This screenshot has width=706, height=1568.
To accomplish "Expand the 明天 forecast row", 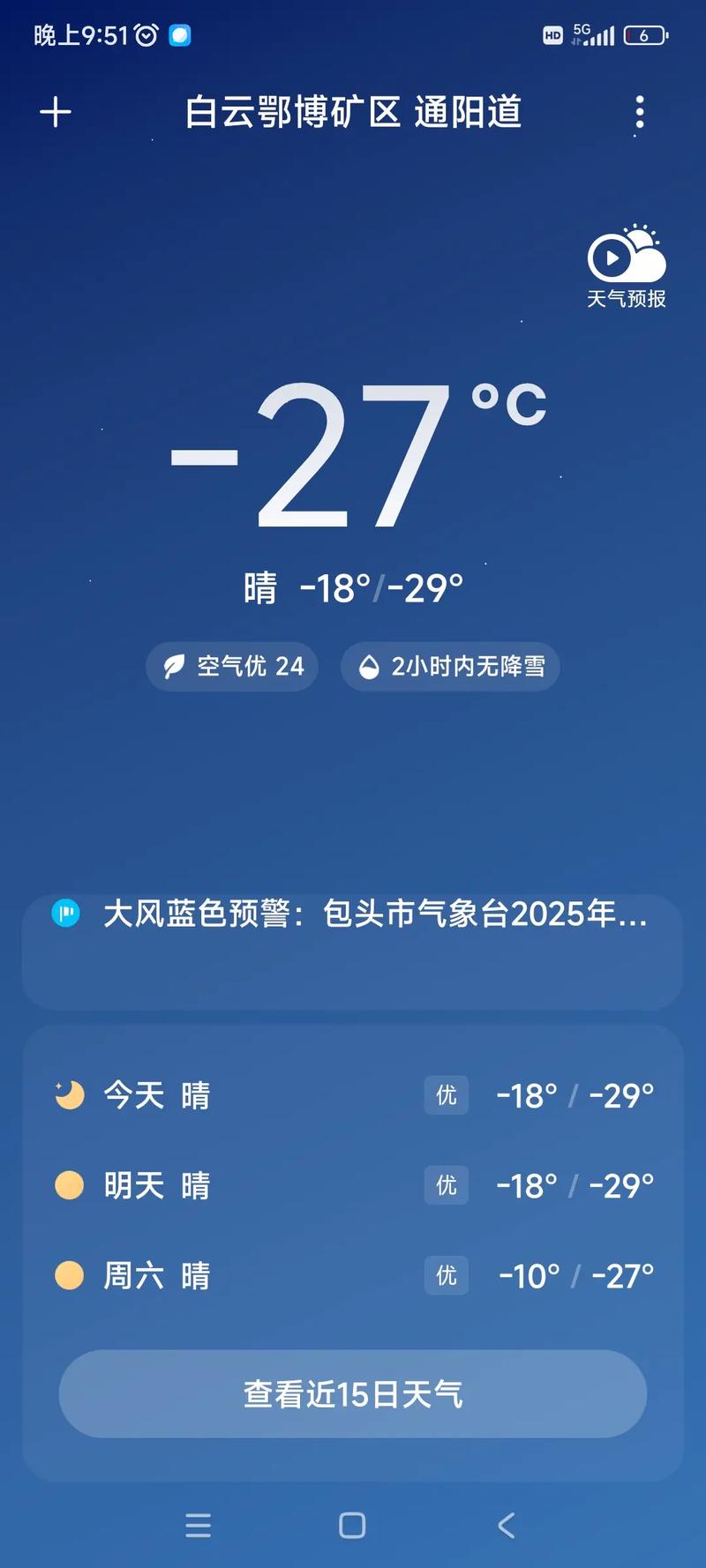I will point(353,1185).
